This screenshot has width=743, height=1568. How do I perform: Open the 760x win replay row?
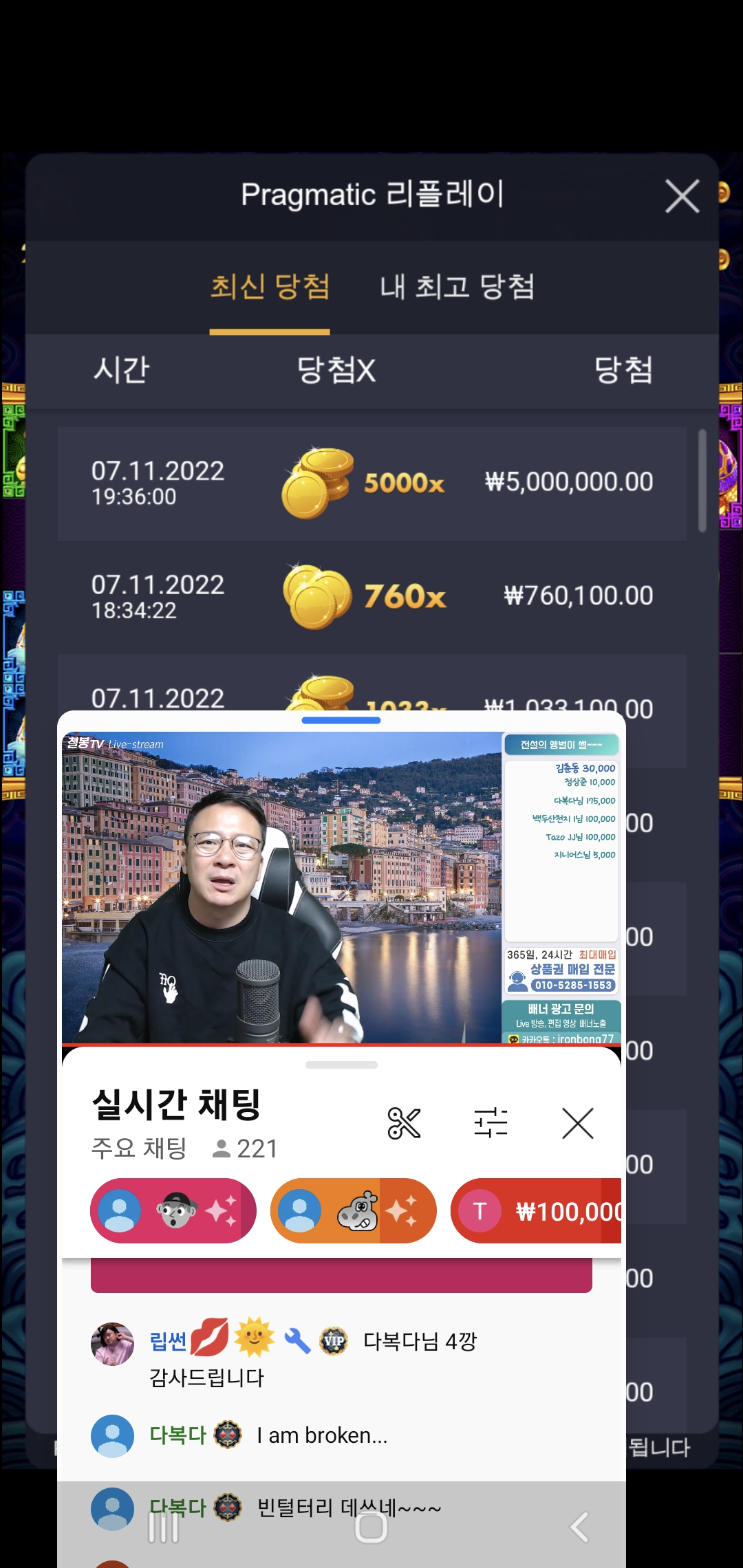[371, 597]
